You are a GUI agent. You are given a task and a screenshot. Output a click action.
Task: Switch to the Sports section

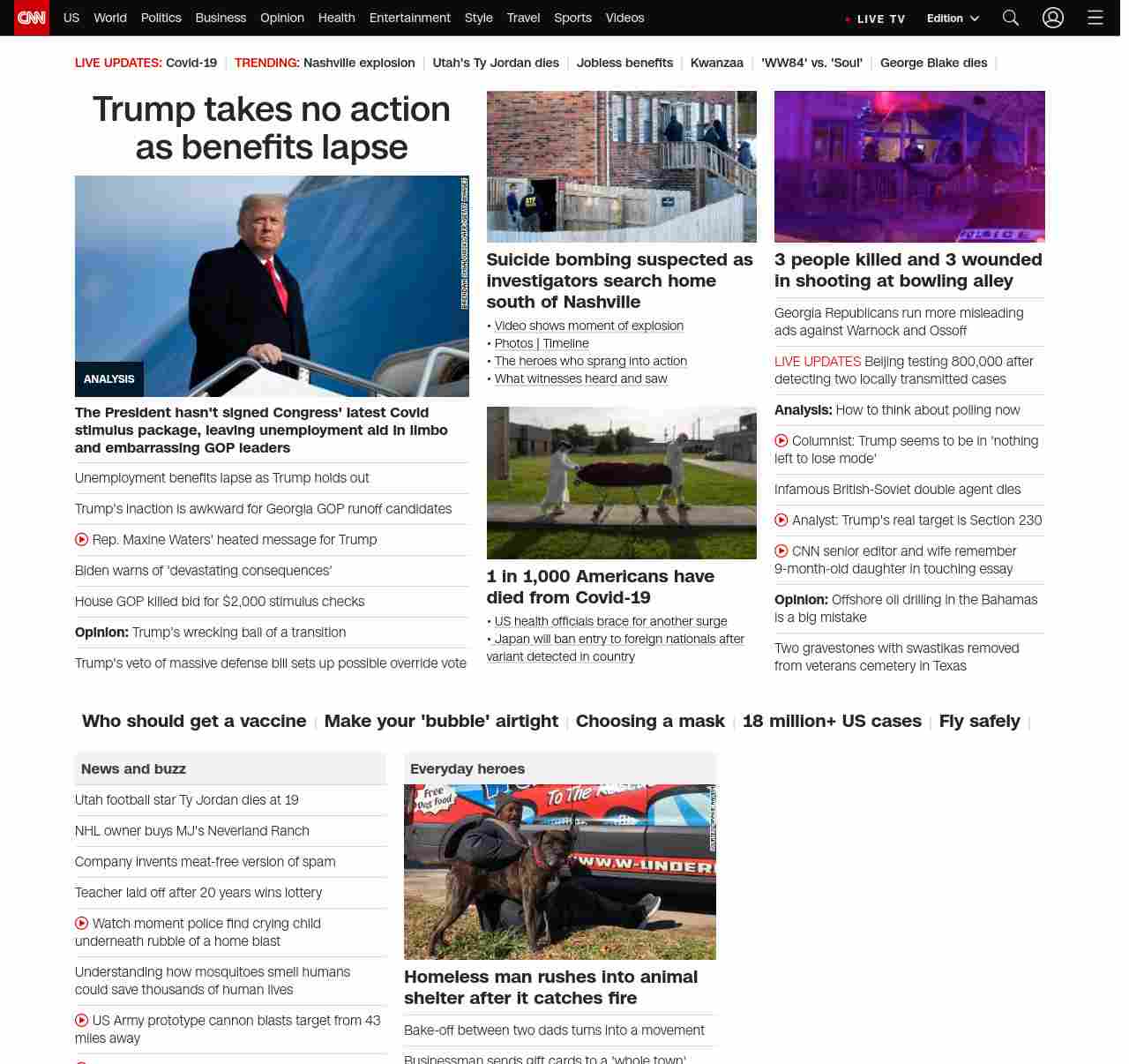coord(572,18)
